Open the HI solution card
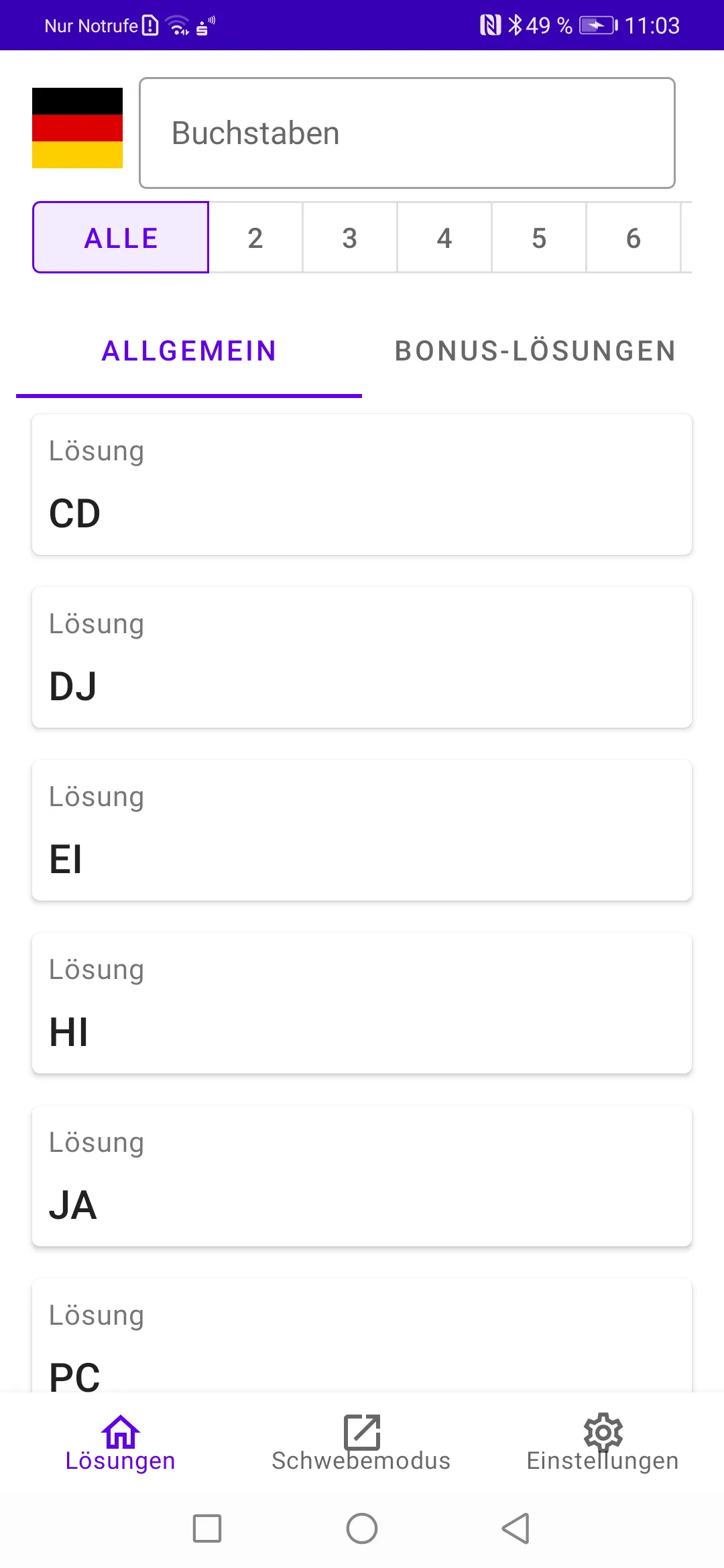724x1568 pixels. click(x=362, y=1003)
